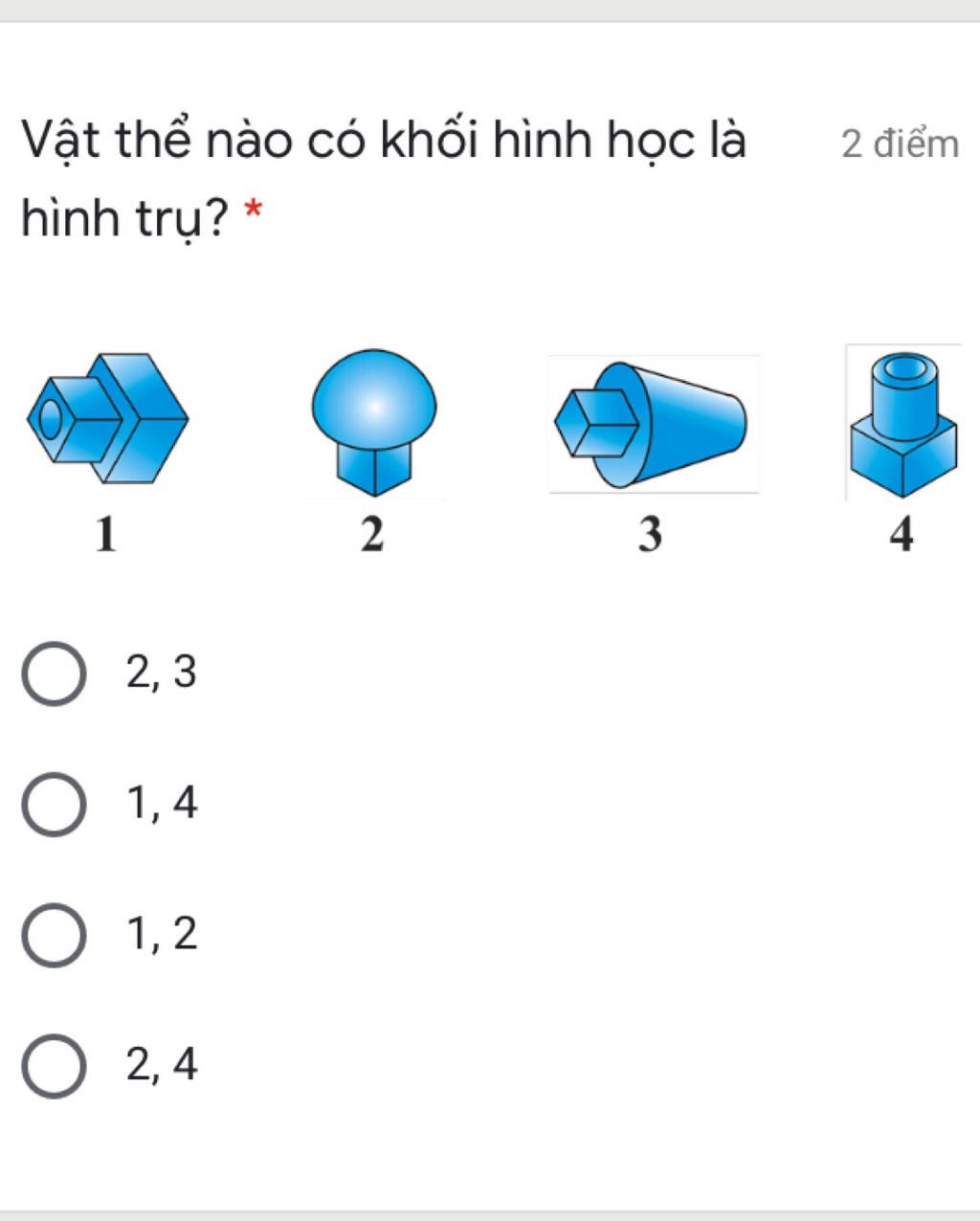The width and height of the screenshot is (980, 1221).
Task: Mark 2, 4 as the answer
Action: point(54,1065)
